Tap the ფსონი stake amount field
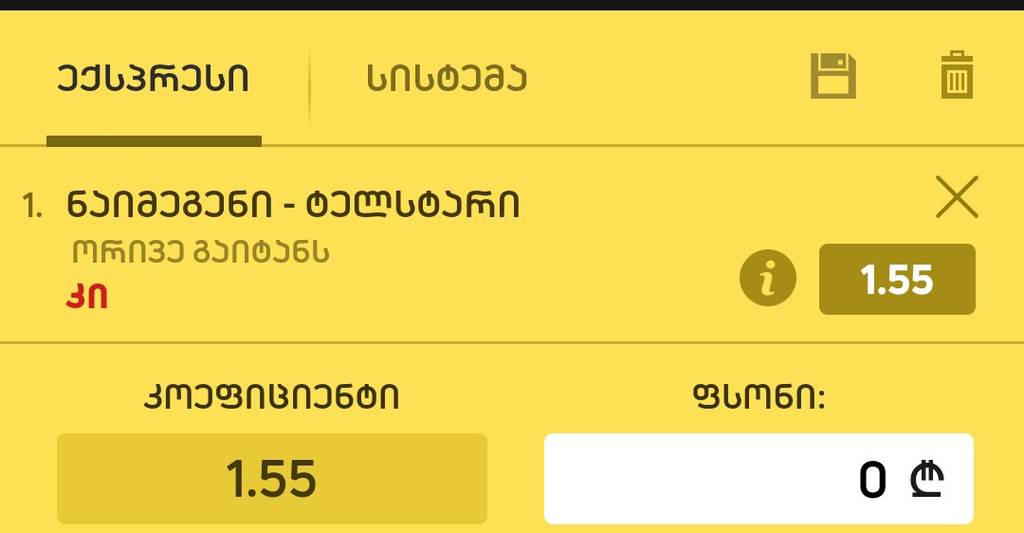Image resolution: width=1024 pixels, height=533 pixels. 758,479
